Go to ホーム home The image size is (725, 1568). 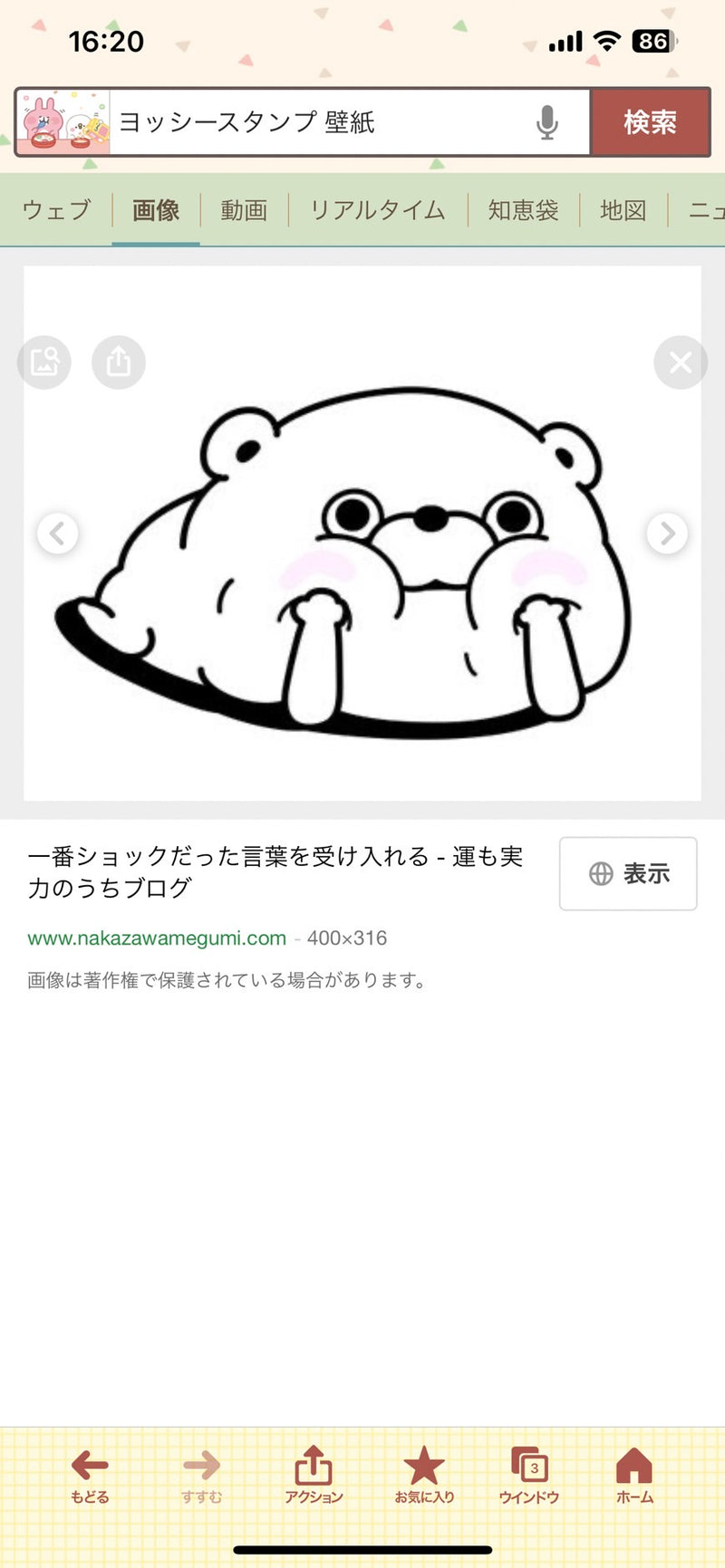[634, 1475]
